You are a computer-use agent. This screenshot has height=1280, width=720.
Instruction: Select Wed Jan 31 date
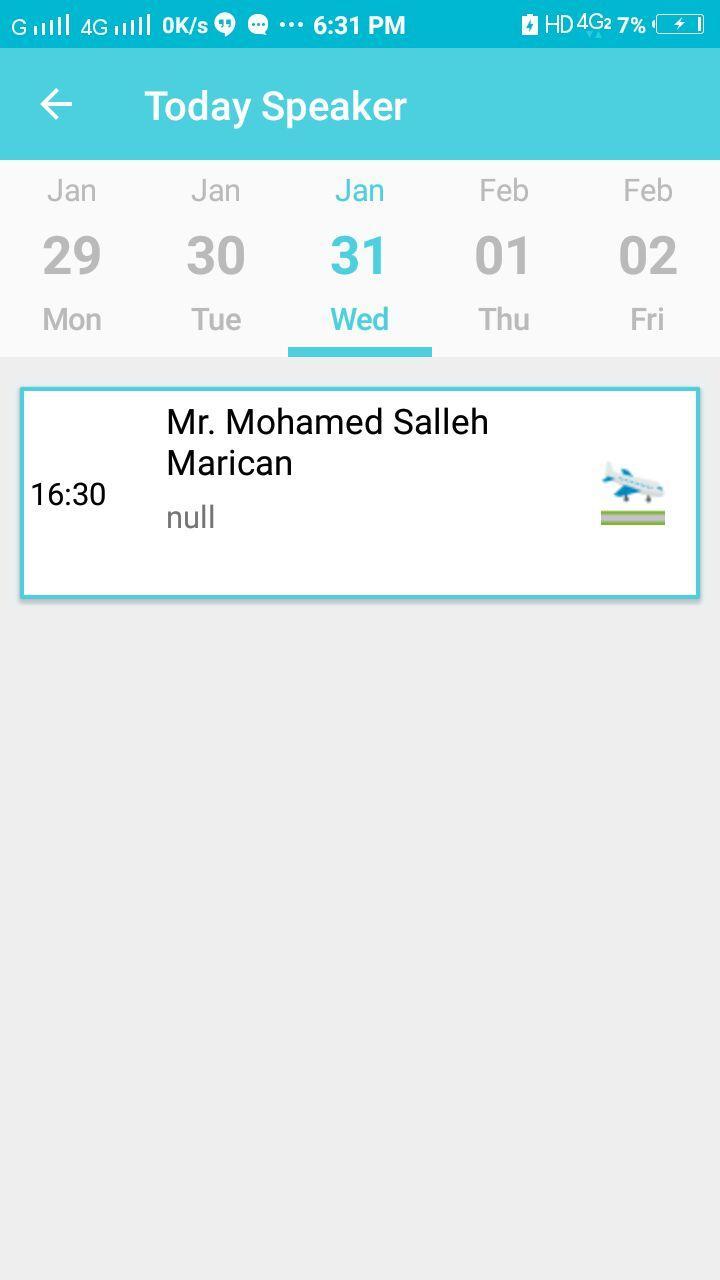[360, 256]
